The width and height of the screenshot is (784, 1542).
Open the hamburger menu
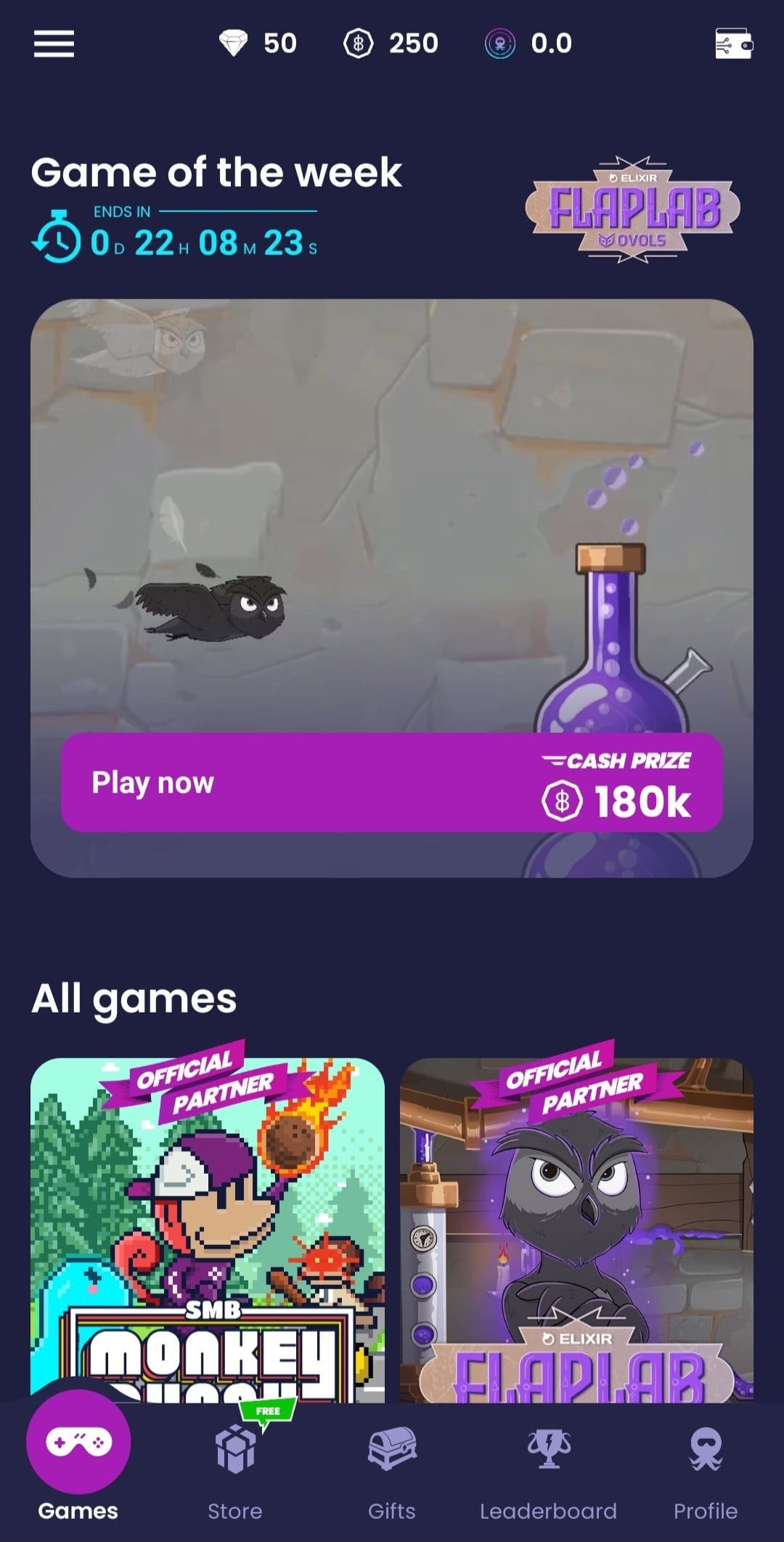(x=54, y=44)
